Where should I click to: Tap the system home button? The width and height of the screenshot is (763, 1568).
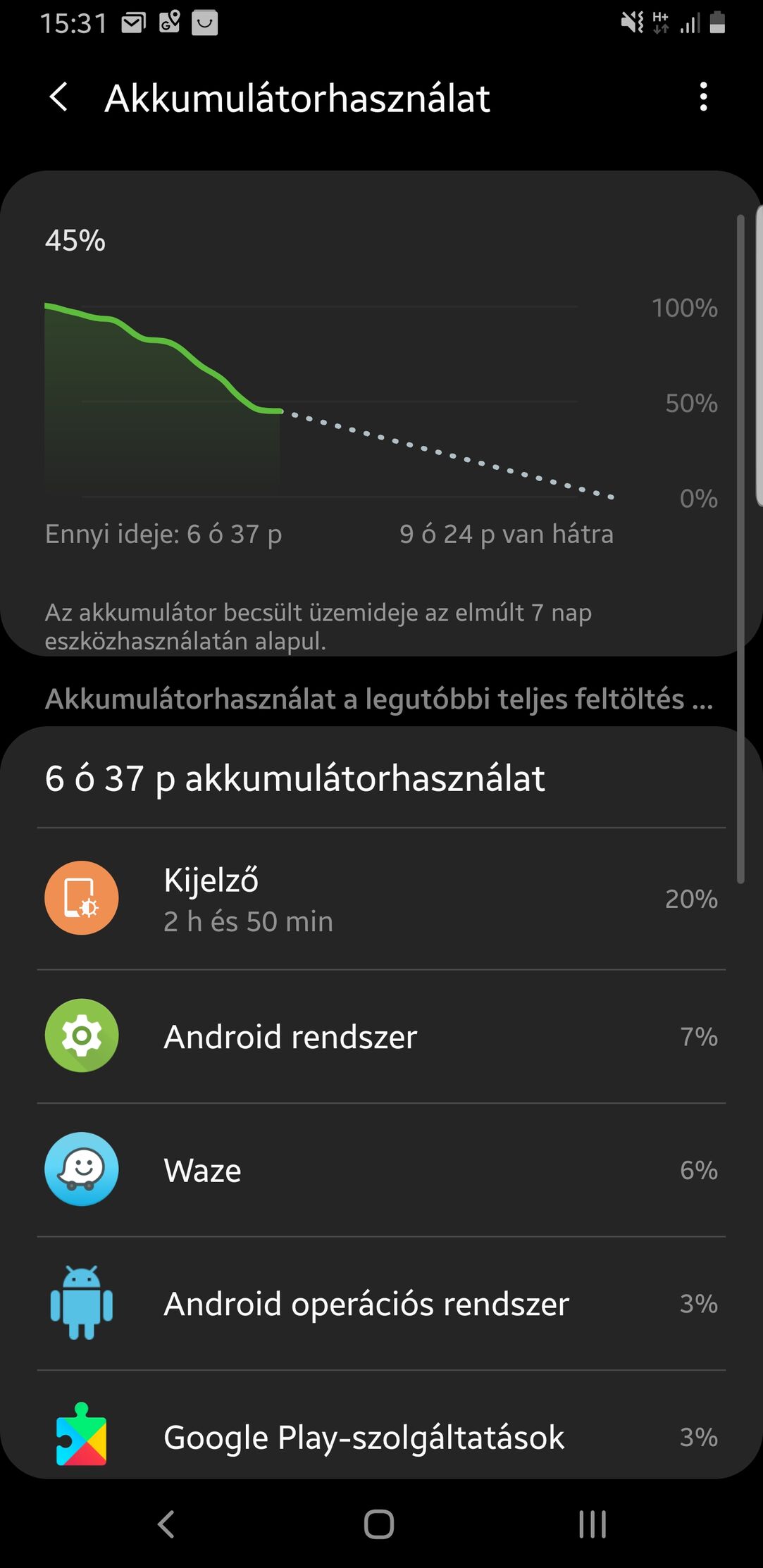coord(379,1524)
